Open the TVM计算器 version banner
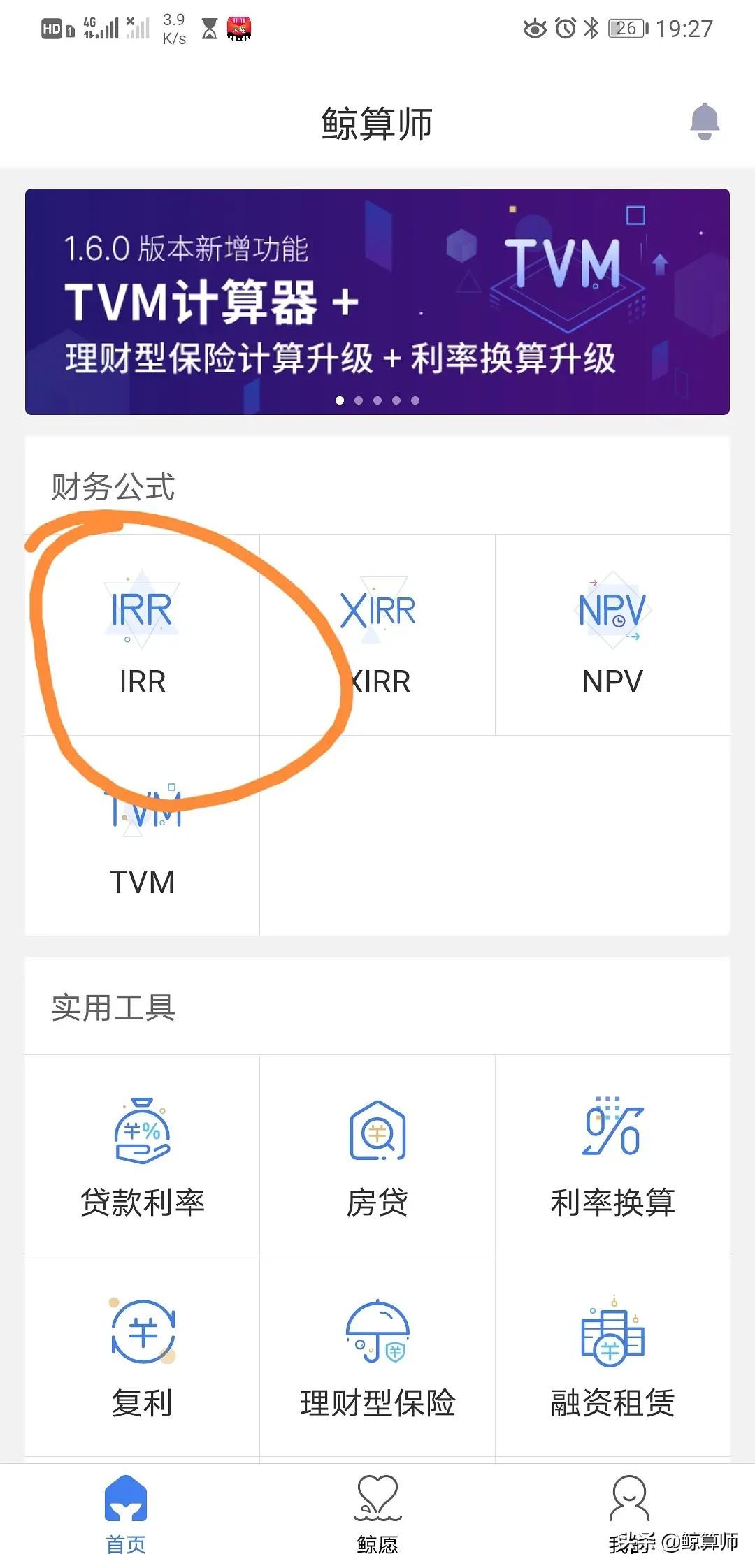Screen dimensions: 755x1568 click(x=377, y=301)
